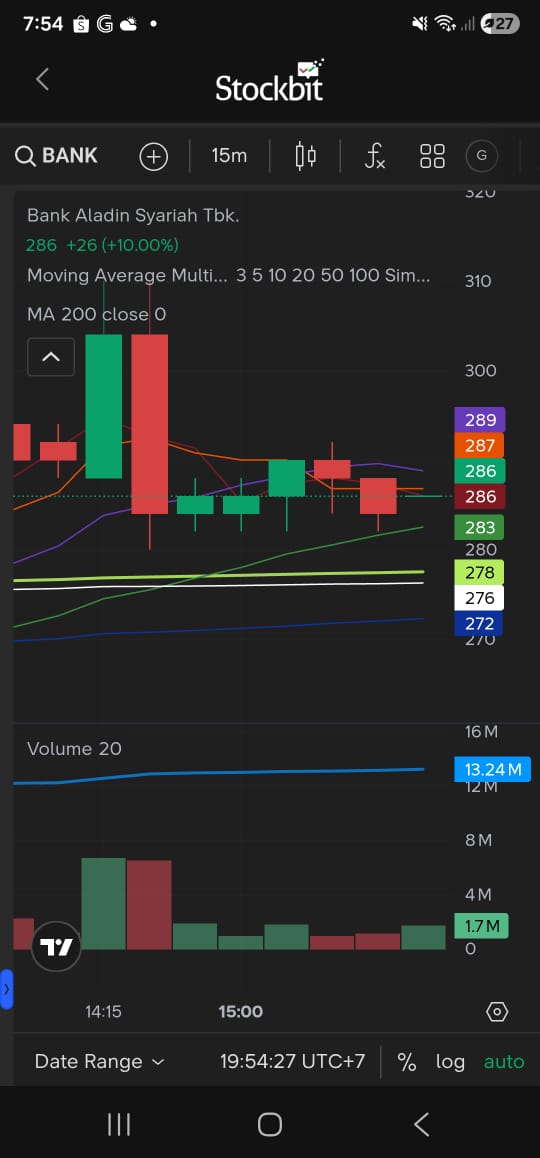Select the MA 200 close indicator legend
The image size is (540, 1158).
pyautogui.click(x=96, y=315)
